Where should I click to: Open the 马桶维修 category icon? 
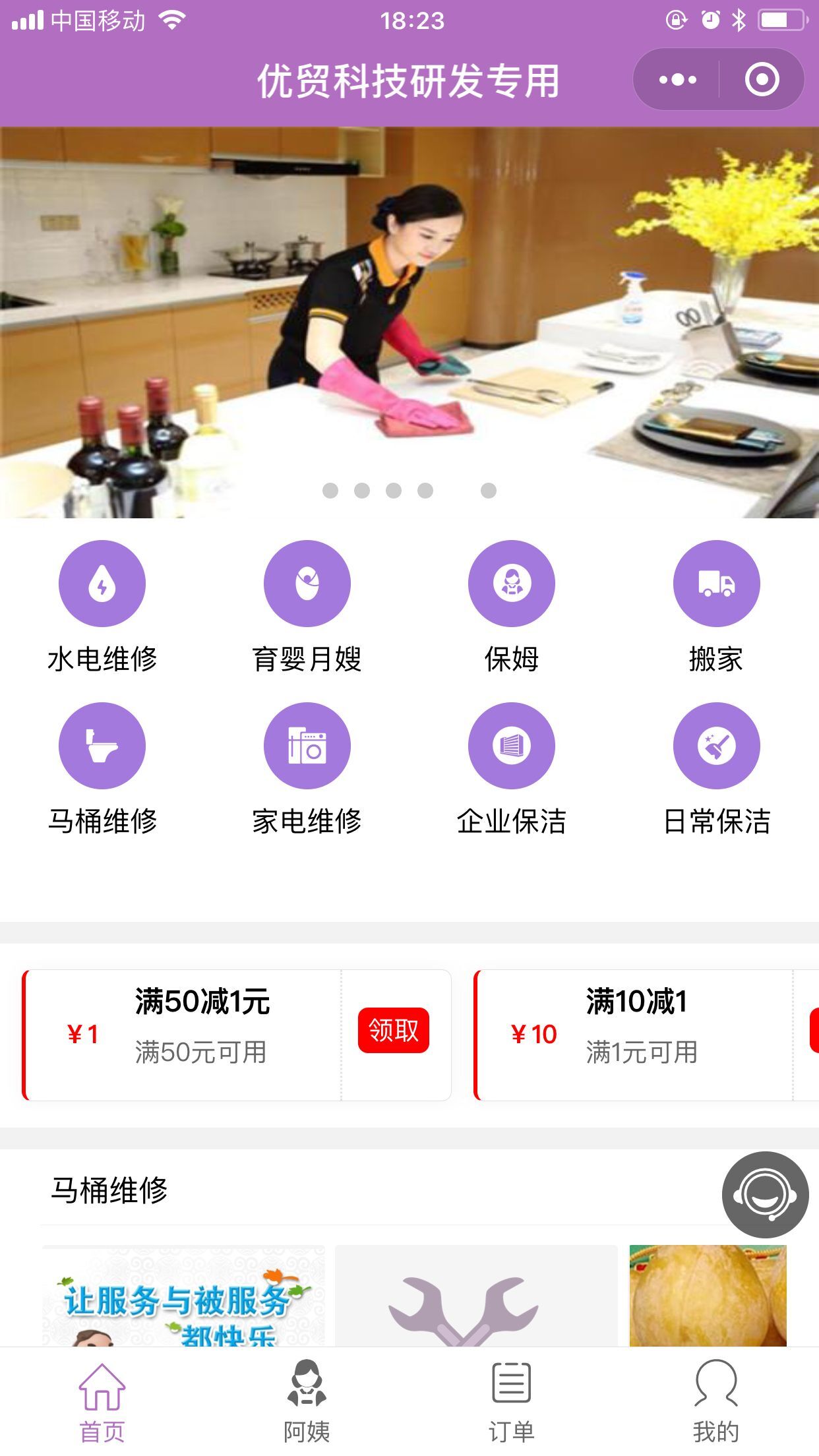(x=102, y=746)
